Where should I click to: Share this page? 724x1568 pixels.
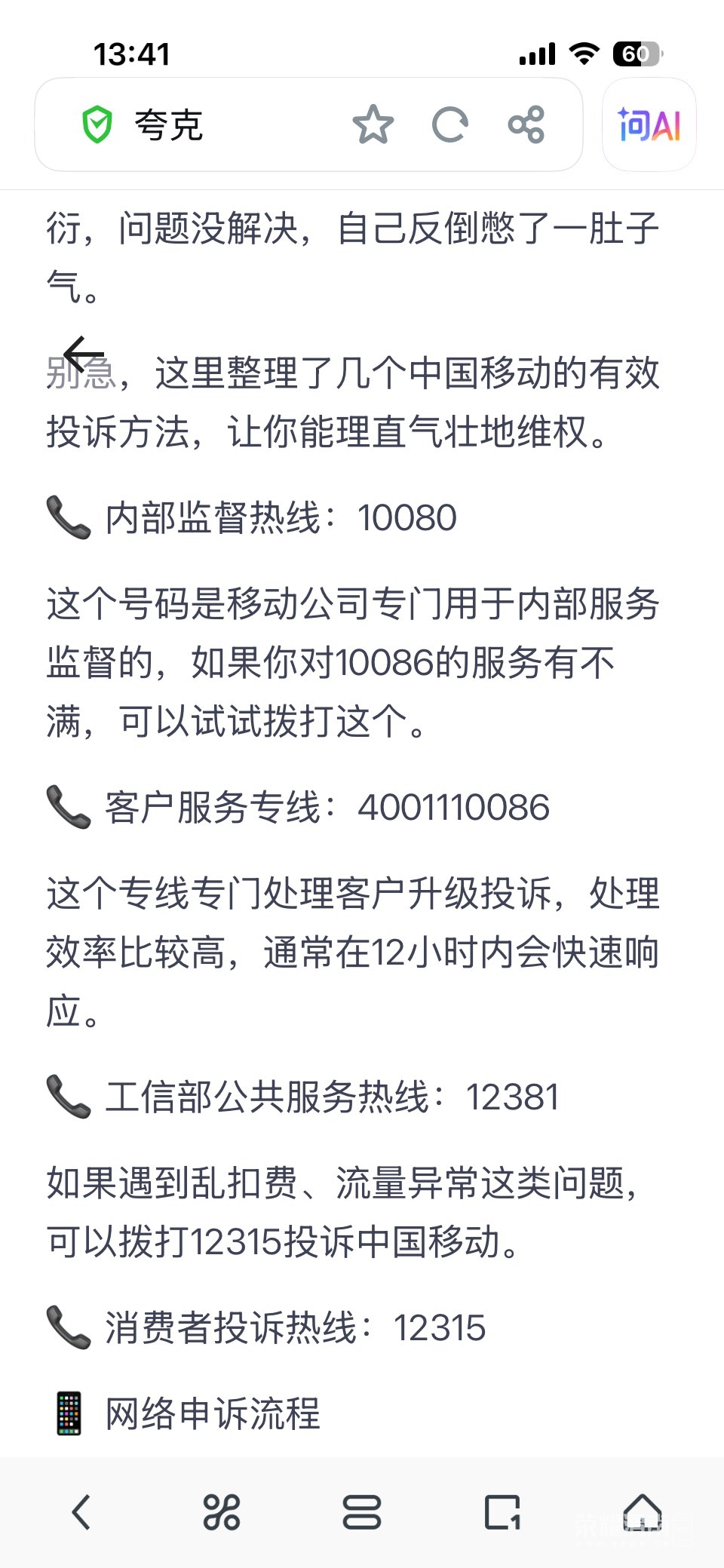526,125
